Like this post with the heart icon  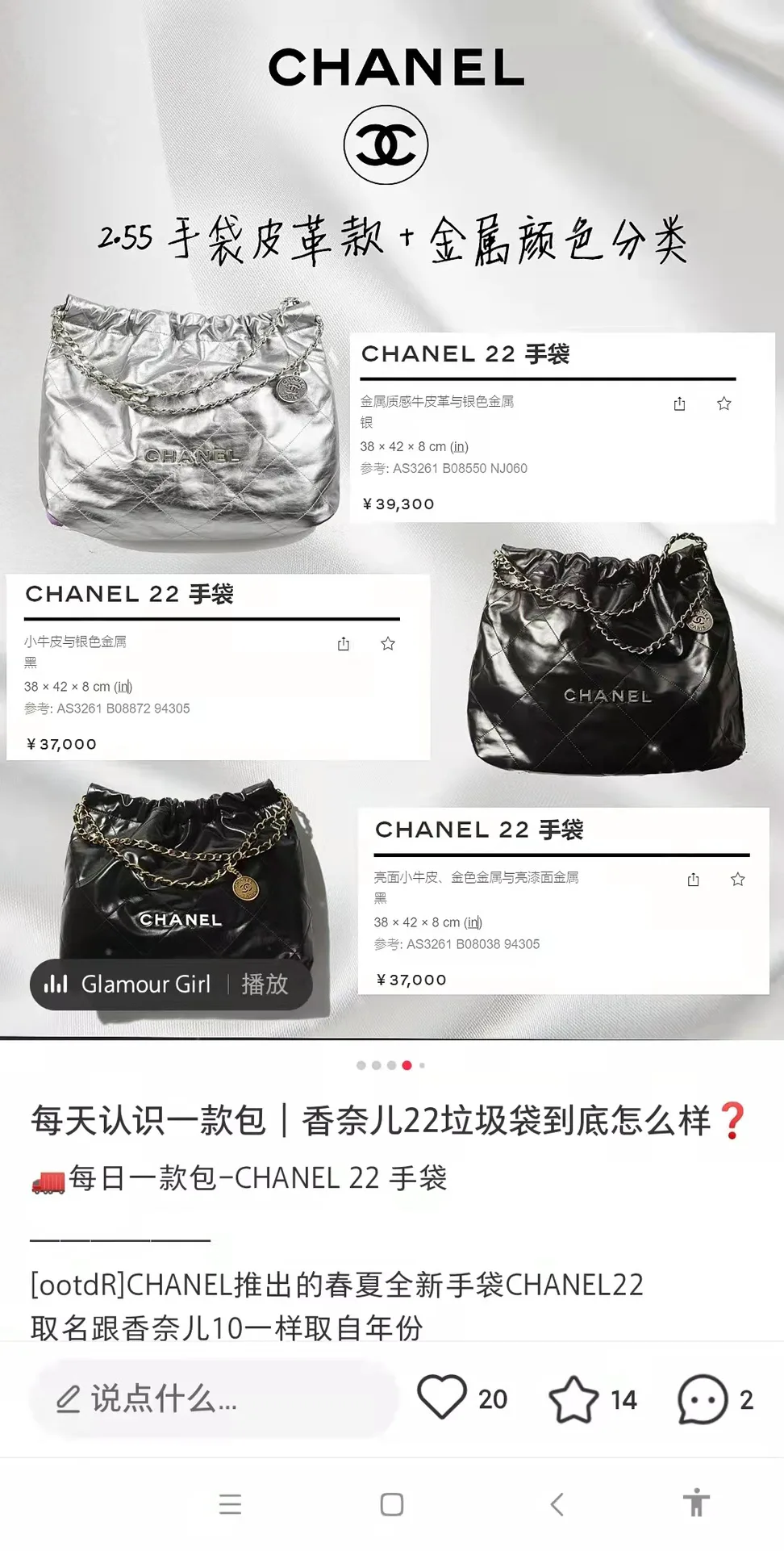click(x=441, y=1398)
